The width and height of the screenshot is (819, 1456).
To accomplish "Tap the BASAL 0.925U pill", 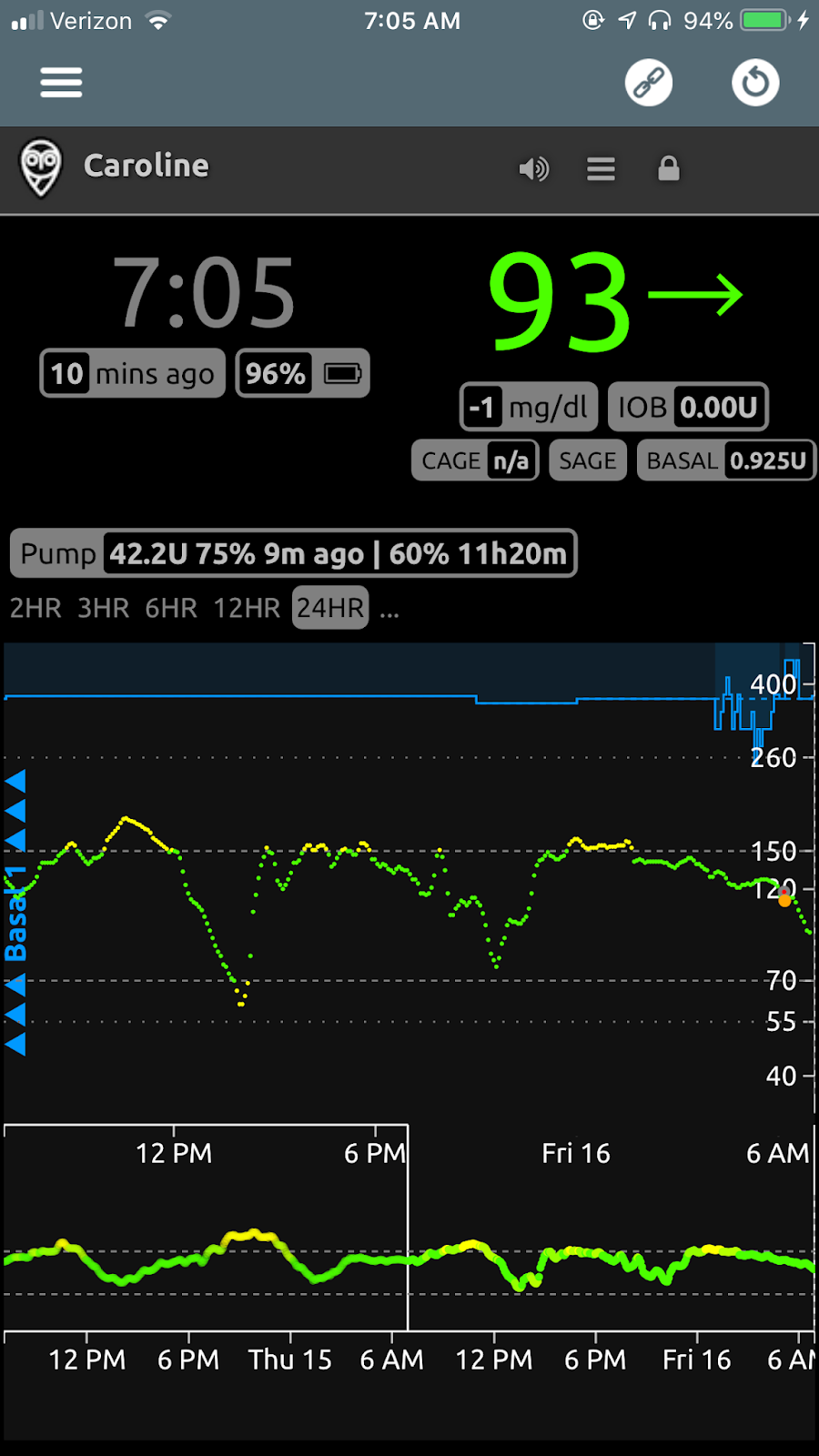I will [x=726, y=460].
